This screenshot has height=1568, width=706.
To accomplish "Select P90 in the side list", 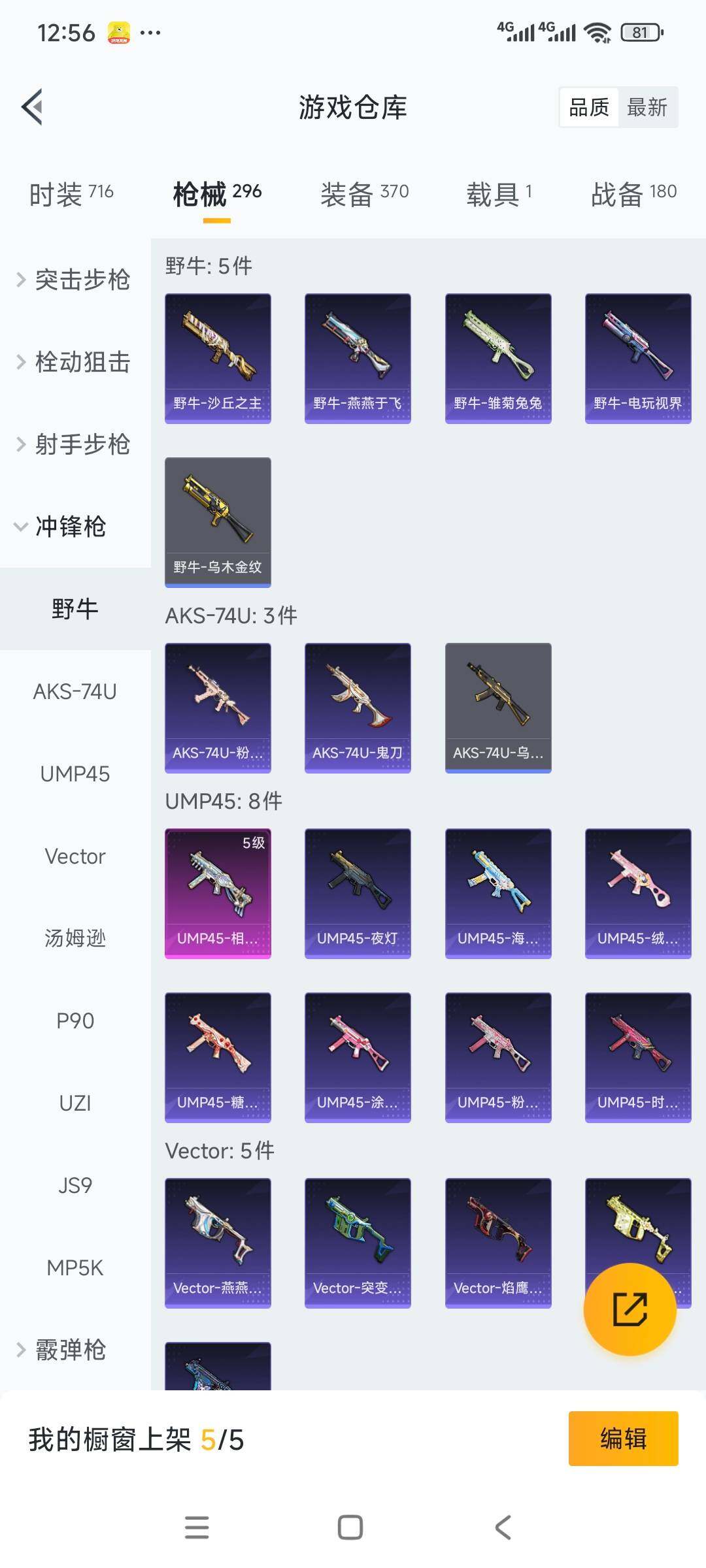I will click(75, 1021).
